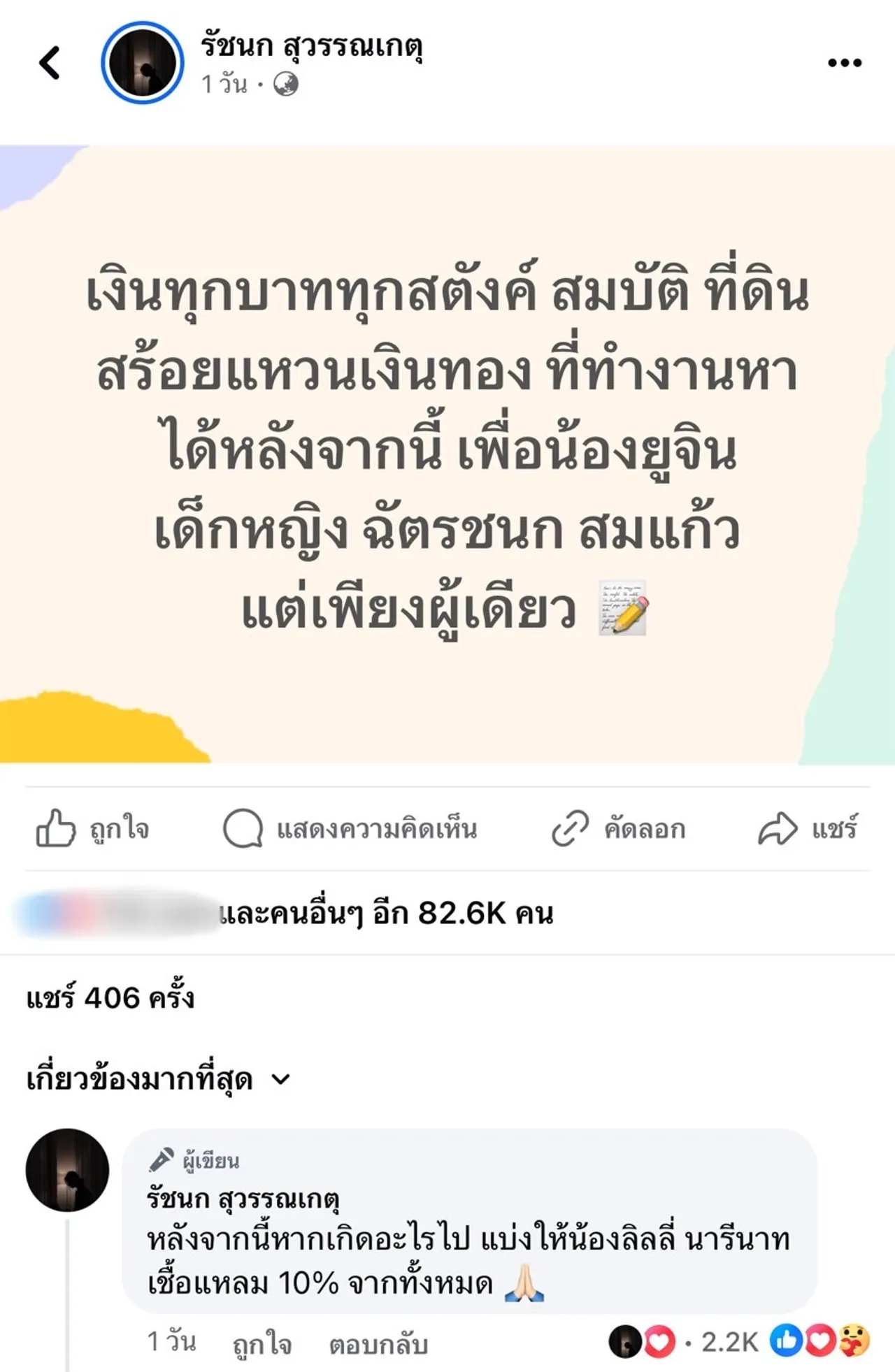Viewport: 895px width, 1372px height.
Task: Open the commenter's avatar beside the comment
Action: coord(67,1170)
